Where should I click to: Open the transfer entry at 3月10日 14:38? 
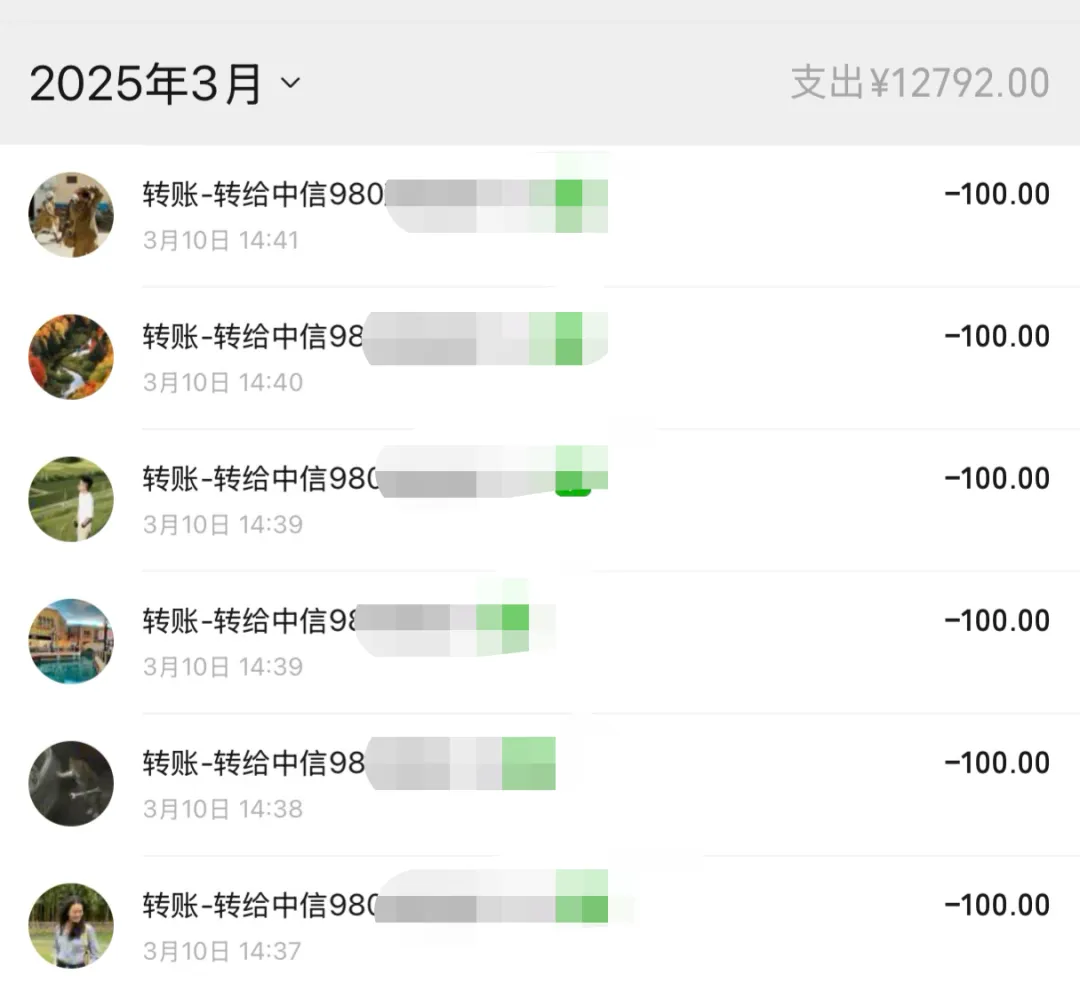tap(540, 783)
